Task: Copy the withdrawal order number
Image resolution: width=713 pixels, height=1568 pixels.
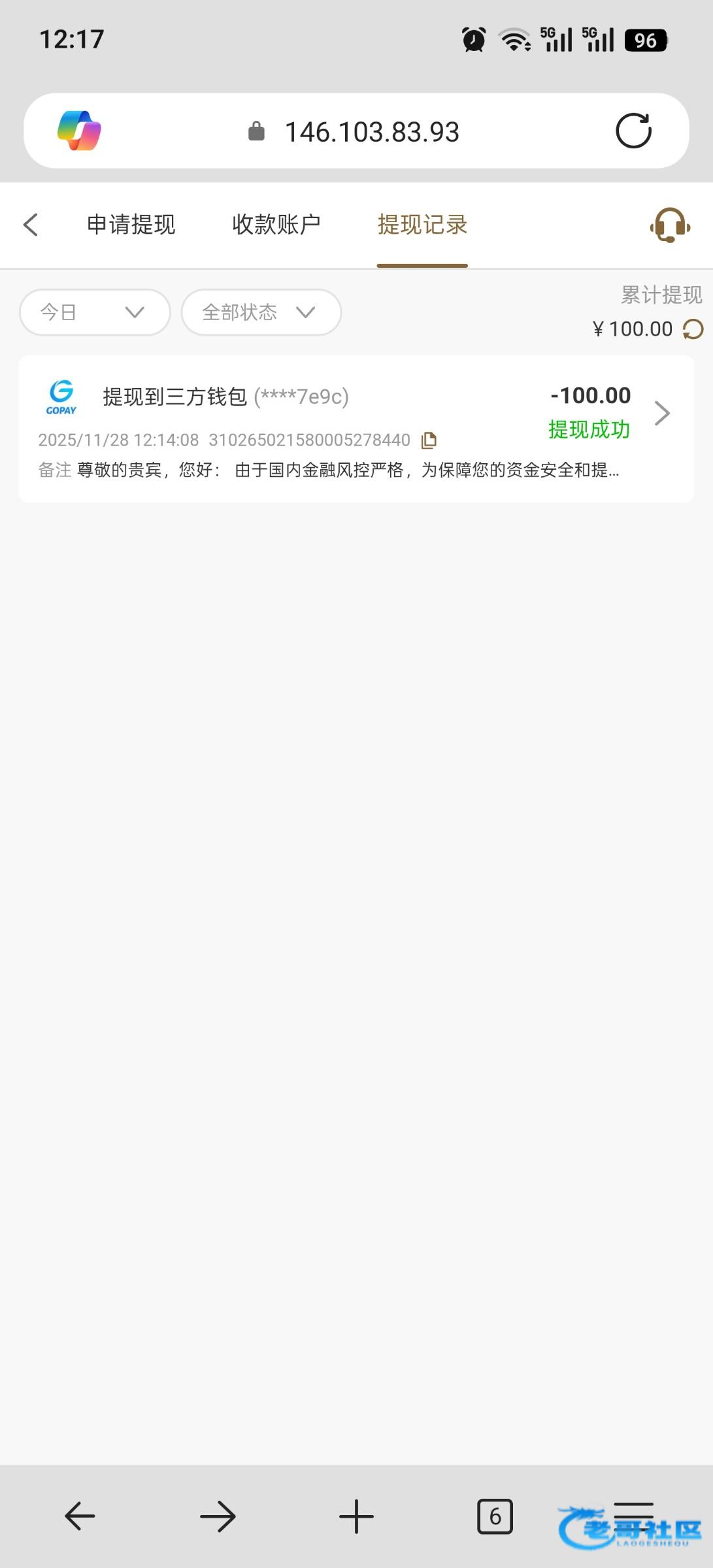Action: click(429, 440)
